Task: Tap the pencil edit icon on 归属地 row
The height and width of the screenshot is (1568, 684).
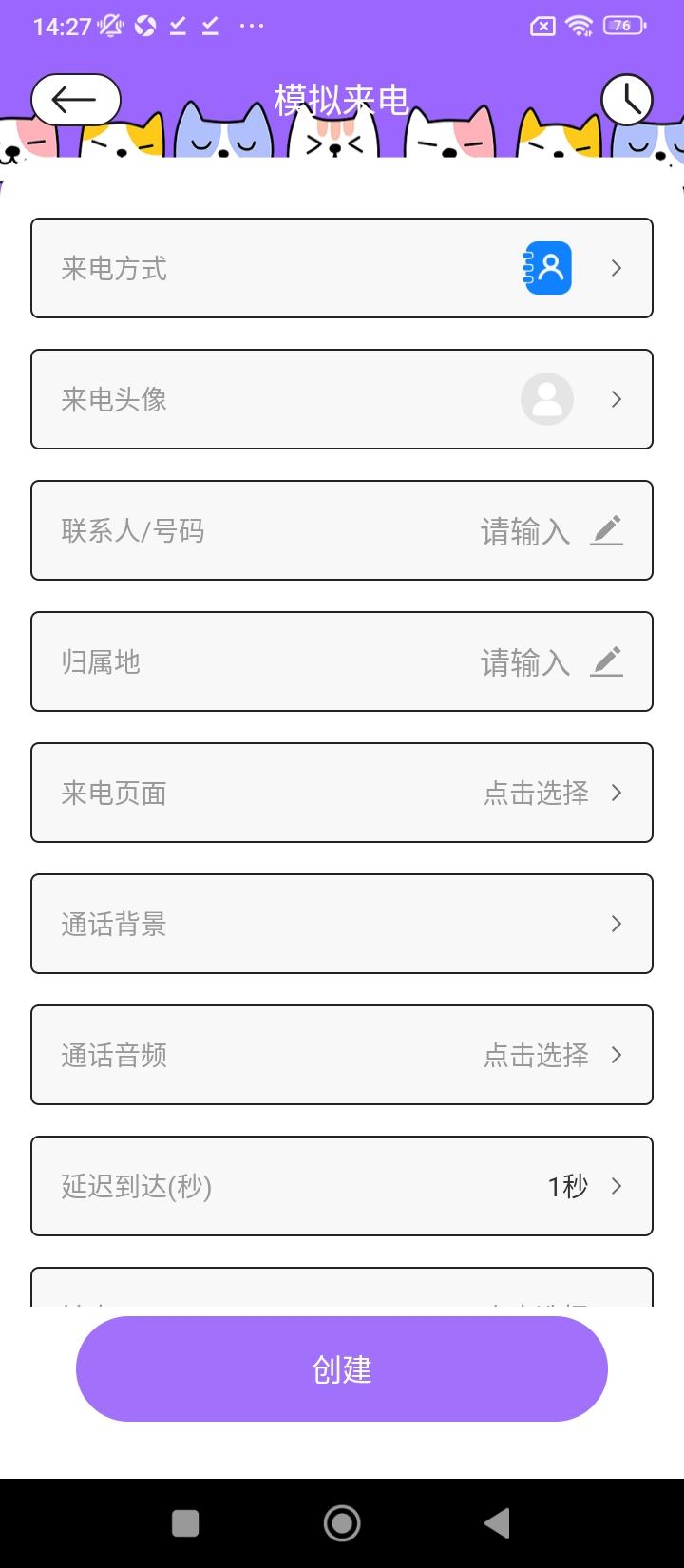Action: (x=608, y=661)
